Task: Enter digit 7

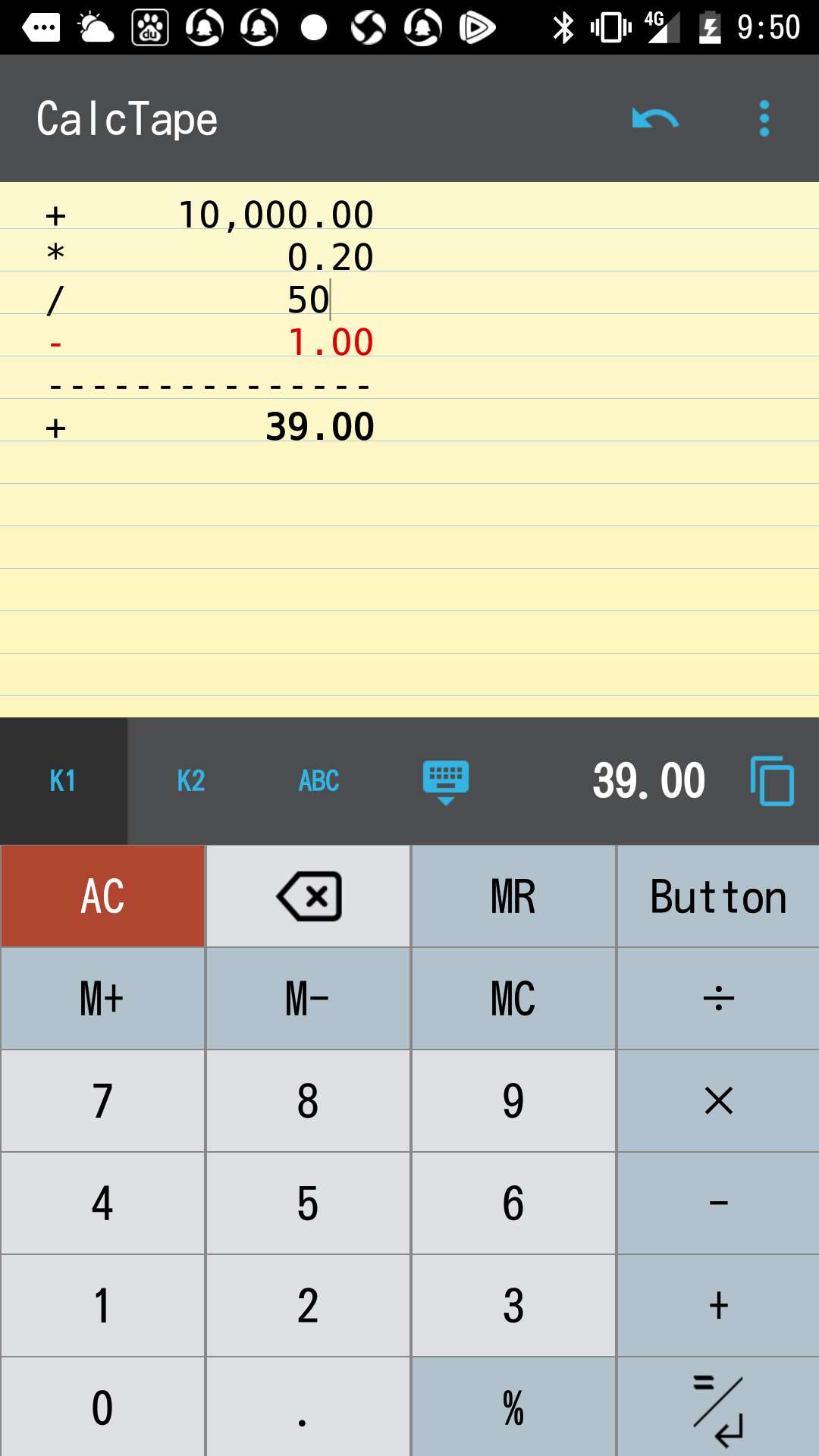Action: (x=102, y=1101)
